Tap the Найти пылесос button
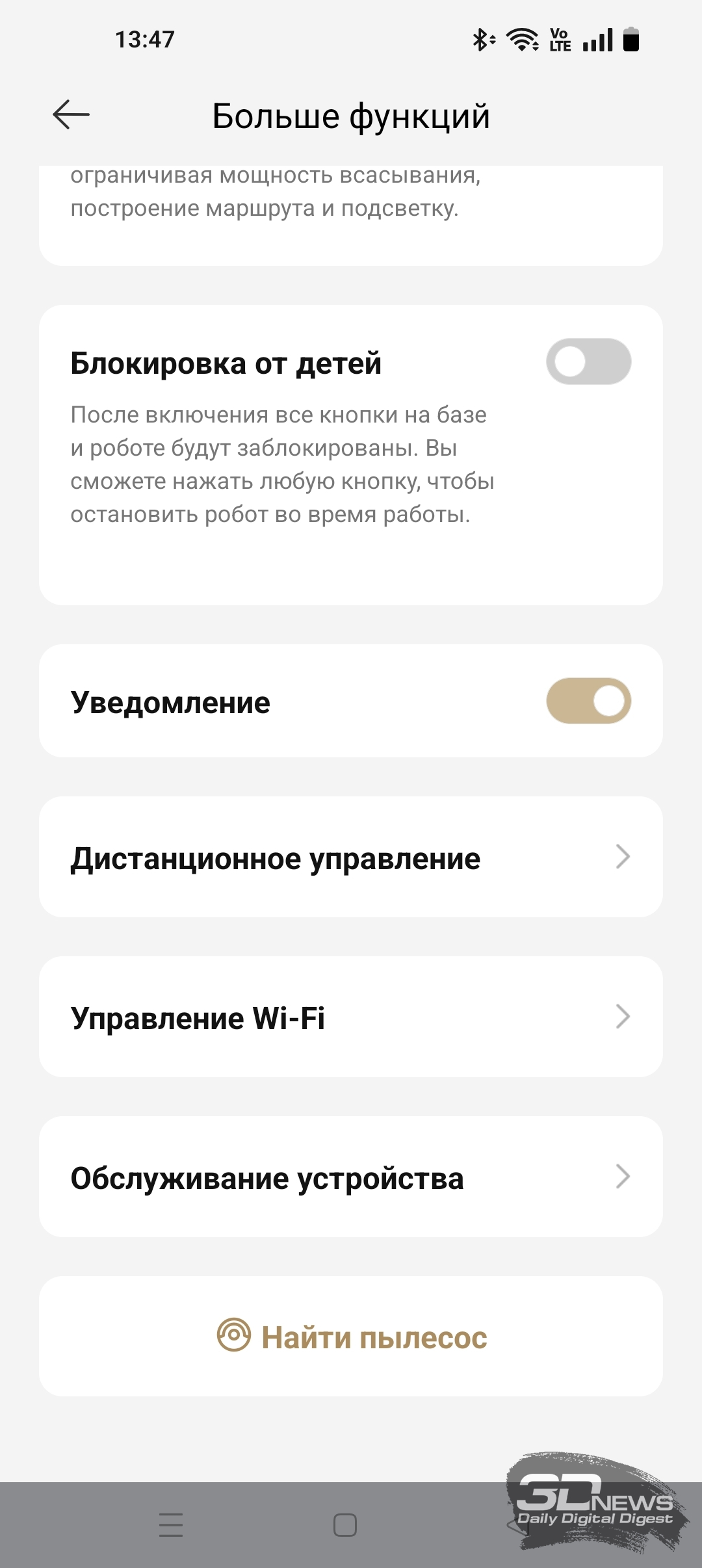Image resolution: width=702 pixels, height=1568 pixels. (x=351, y=1337)
